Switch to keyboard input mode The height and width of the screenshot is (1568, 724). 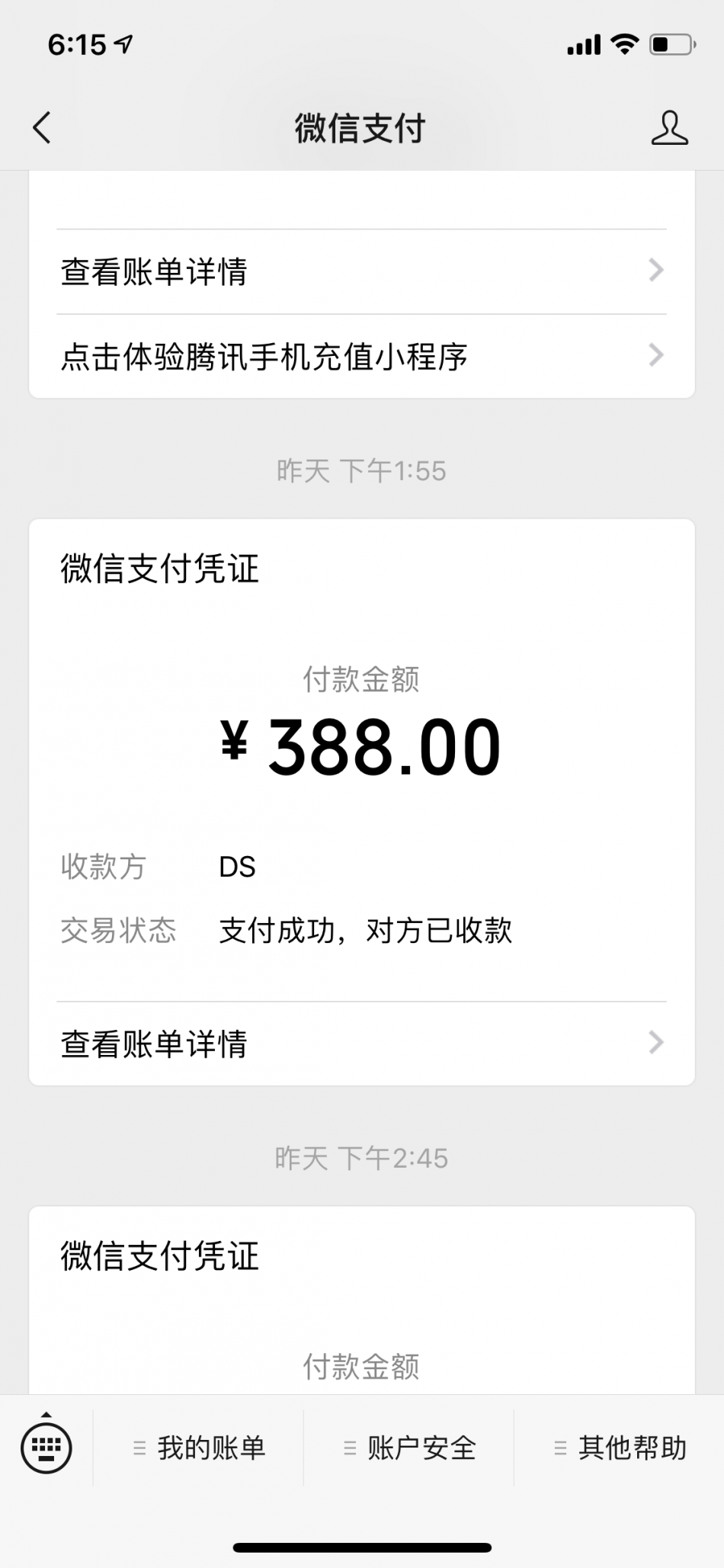(46, 1447)
